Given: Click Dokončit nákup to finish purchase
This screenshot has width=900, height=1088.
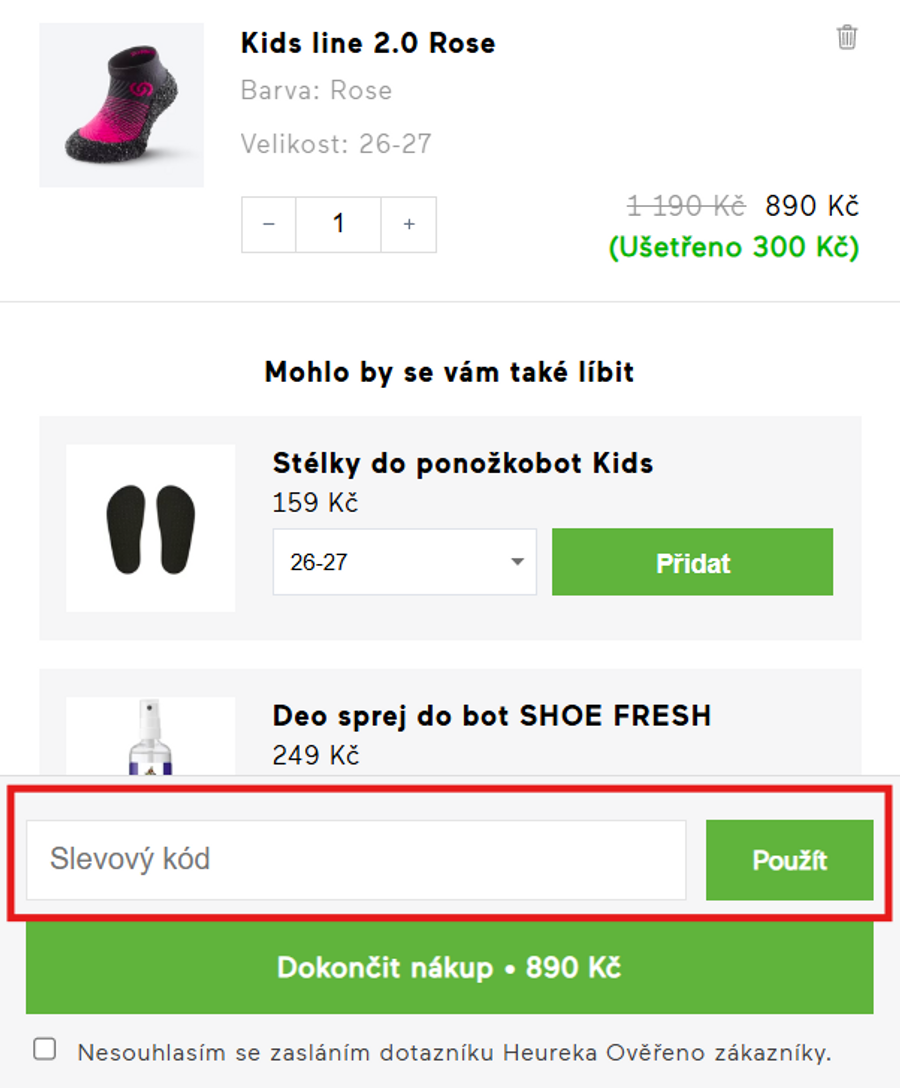Looking at the screenshot, I should click(450, 967).
